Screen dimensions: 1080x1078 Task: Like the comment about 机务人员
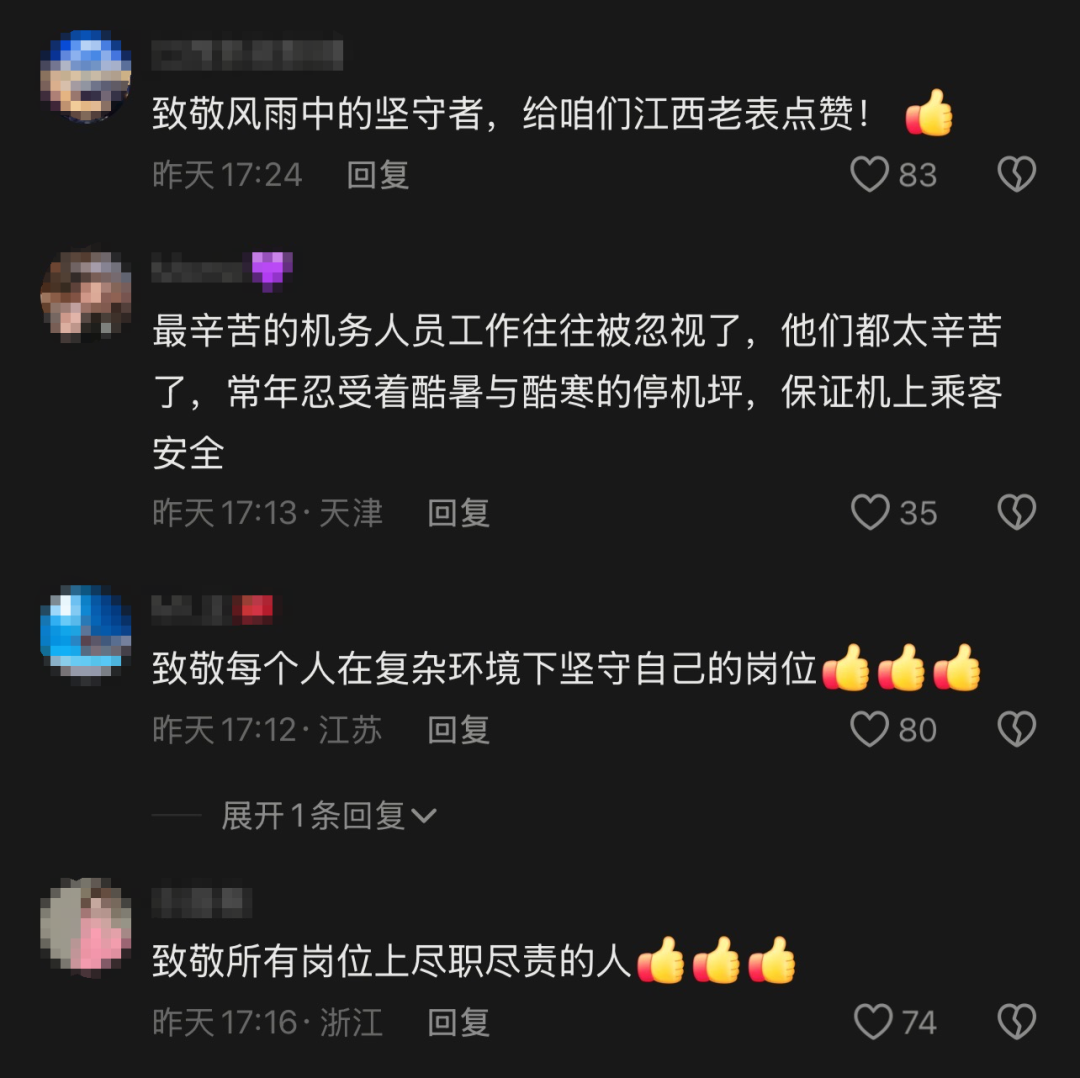click(870, 513)
